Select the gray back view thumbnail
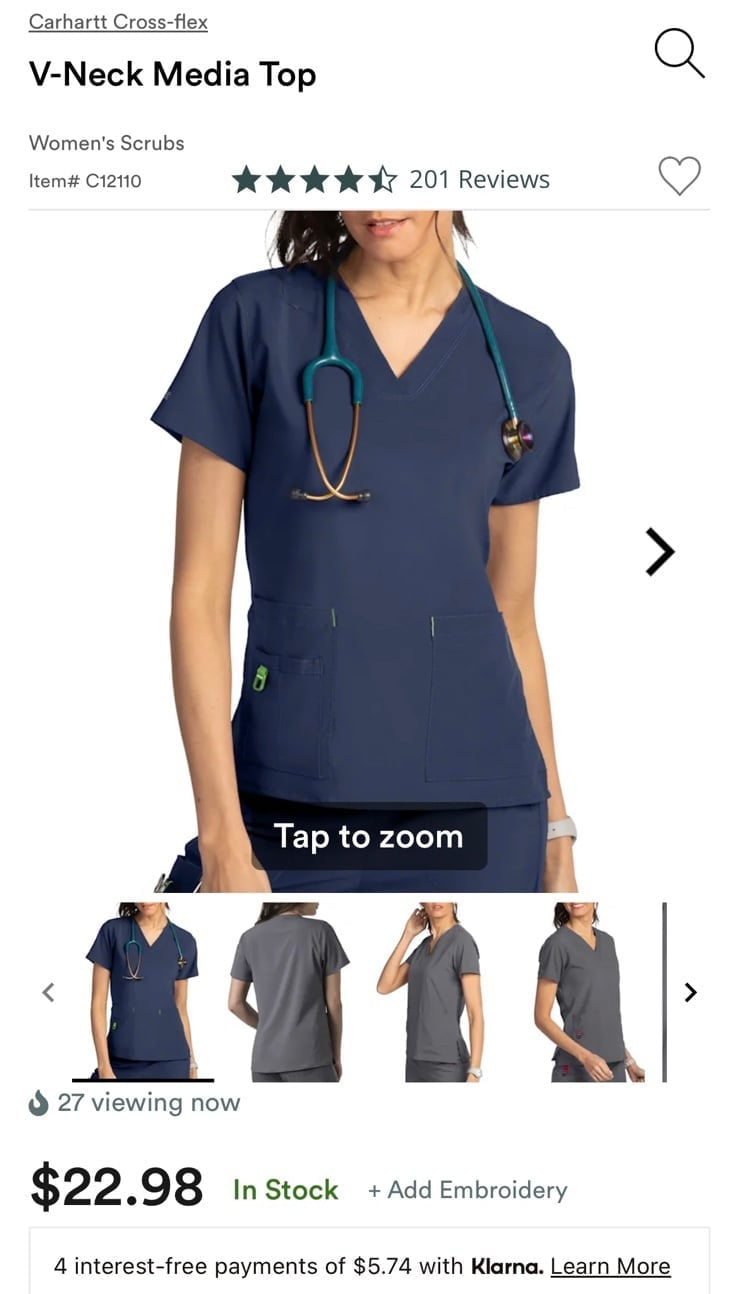The height and width of the screenshot is (1294, 739). [290, 991]
